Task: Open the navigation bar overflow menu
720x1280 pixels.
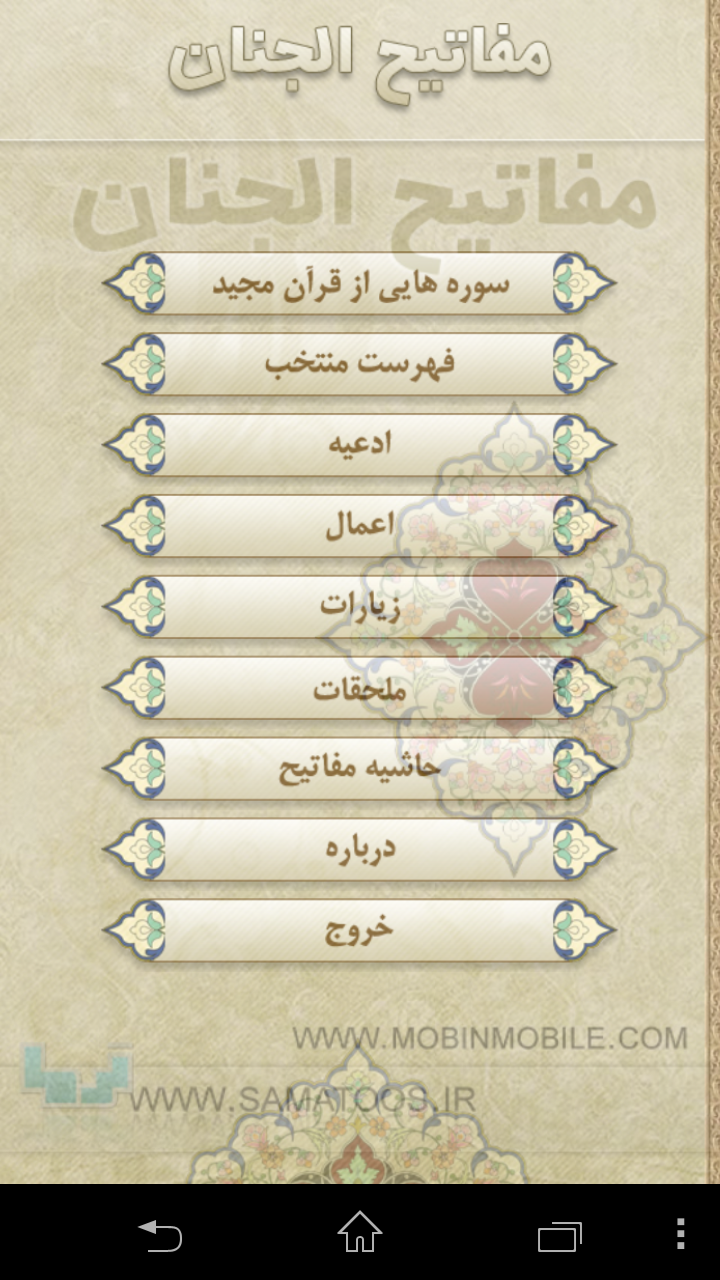Action: pyautogui.click(x=680, y=1234)
